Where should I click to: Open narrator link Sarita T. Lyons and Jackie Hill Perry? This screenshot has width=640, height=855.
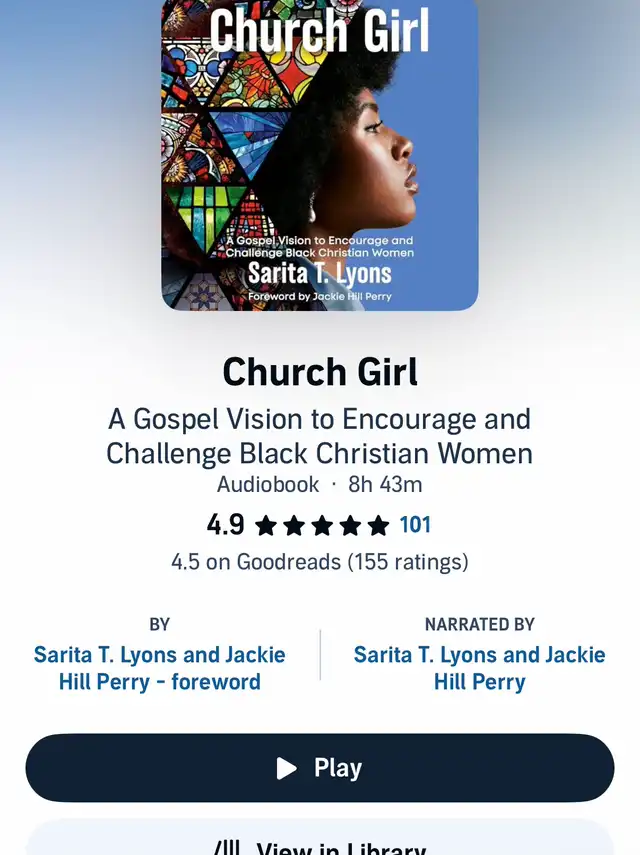480,668
